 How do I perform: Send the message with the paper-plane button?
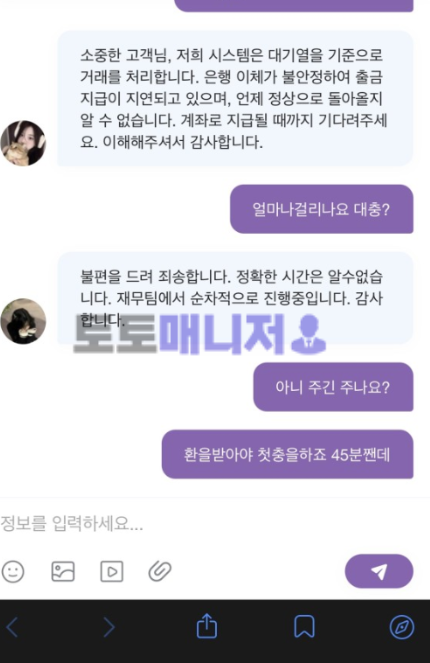click(x=379, y=571)
